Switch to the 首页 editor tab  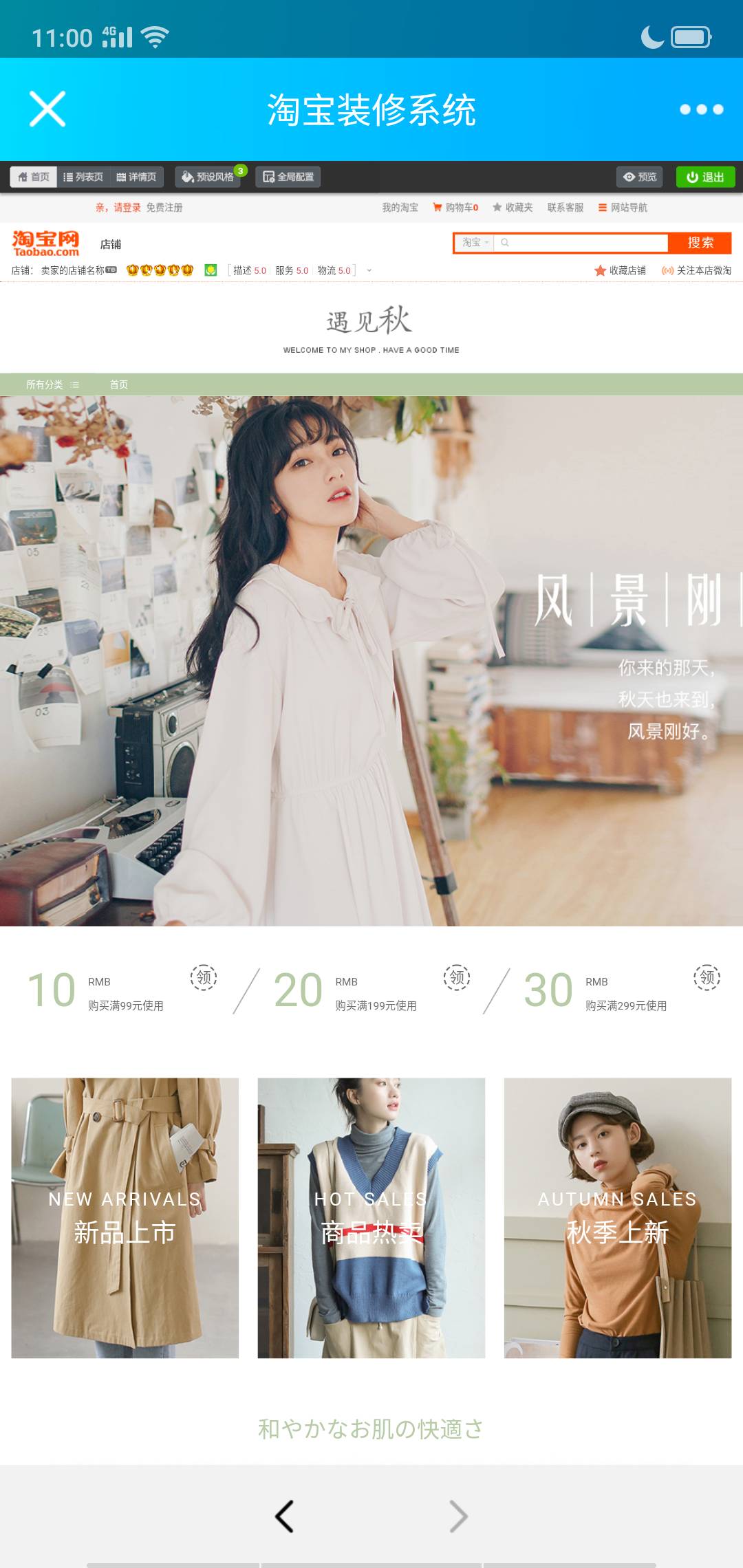click(34, 177)
